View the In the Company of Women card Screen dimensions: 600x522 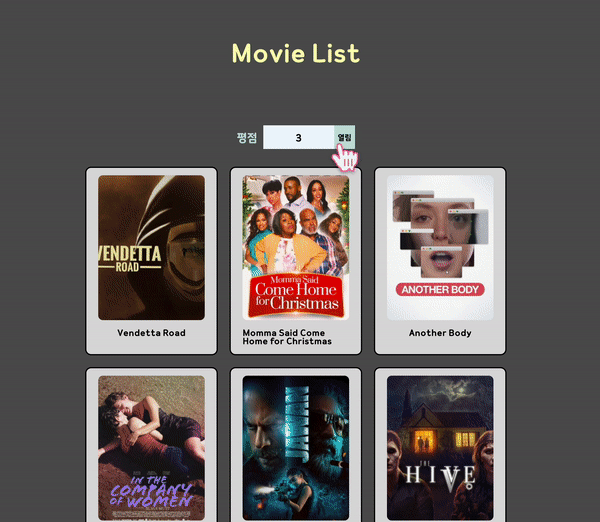151,445
